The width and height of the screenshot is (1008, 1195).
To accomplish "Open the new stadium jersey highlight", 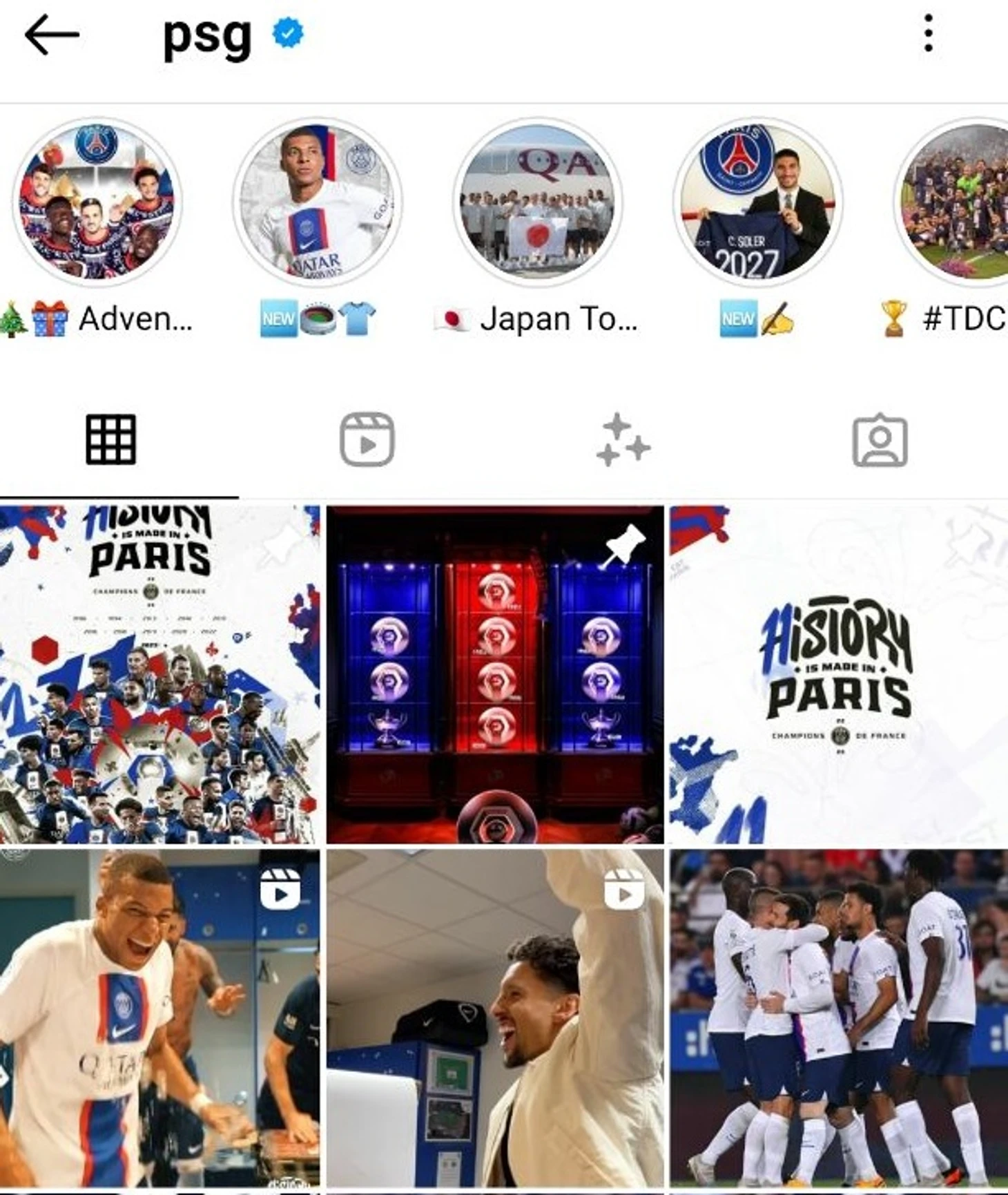I will coord(318,202).
